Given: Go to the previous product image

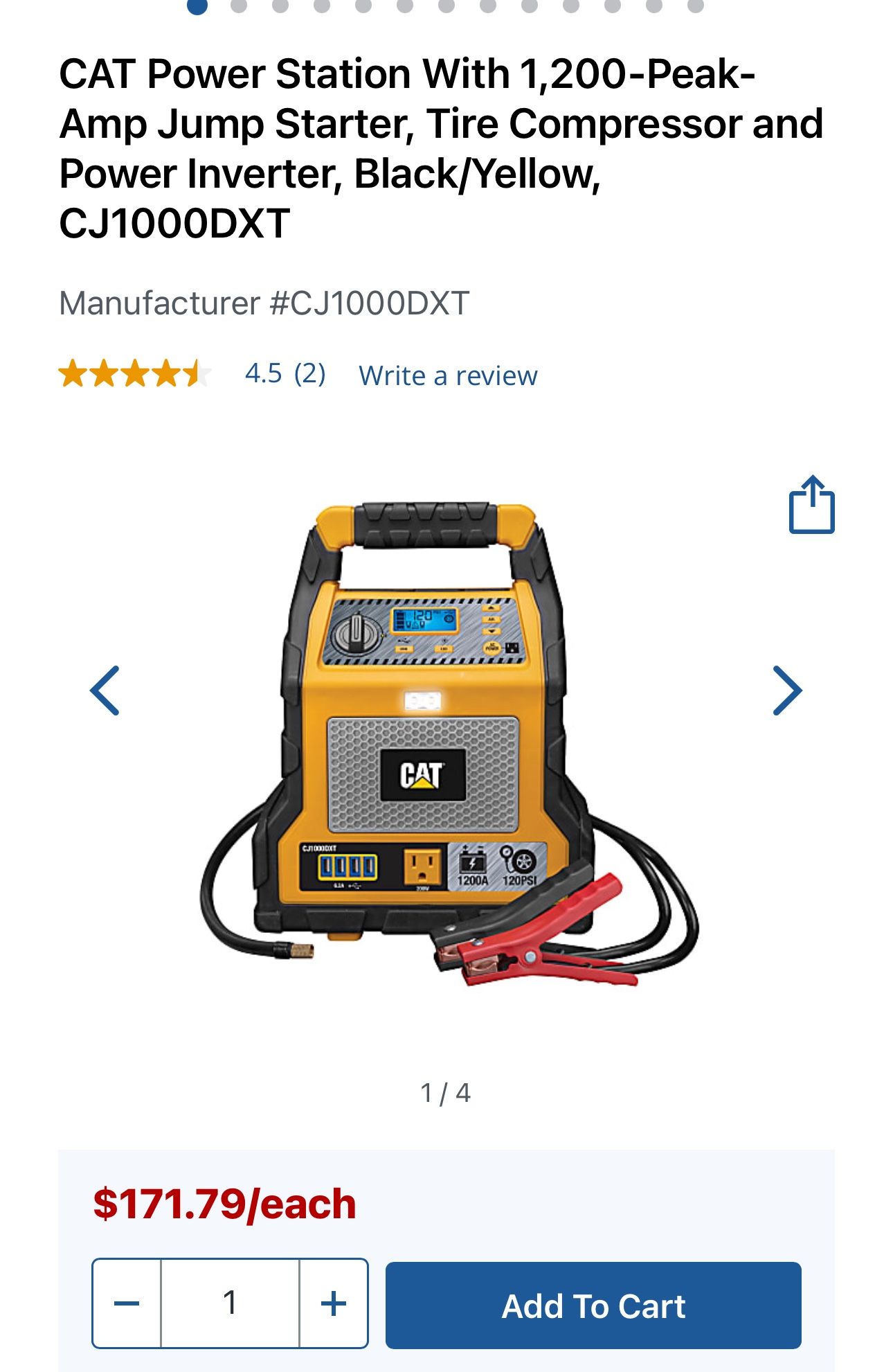Looking at the screenshot, I should [105, 691].
